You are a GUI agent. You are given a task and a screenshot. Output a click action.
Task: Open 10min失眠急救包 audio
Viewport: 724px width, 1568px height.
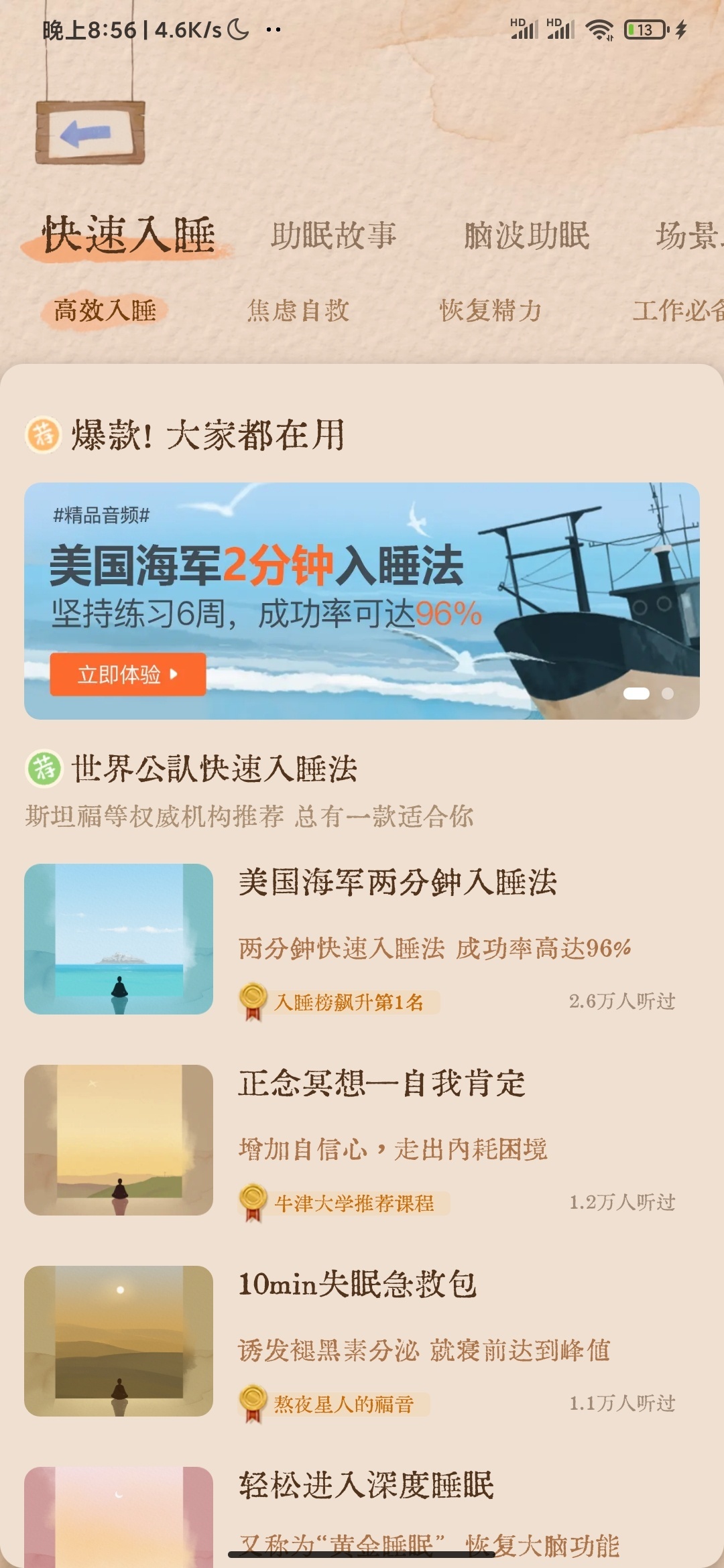click(358, 1285)
